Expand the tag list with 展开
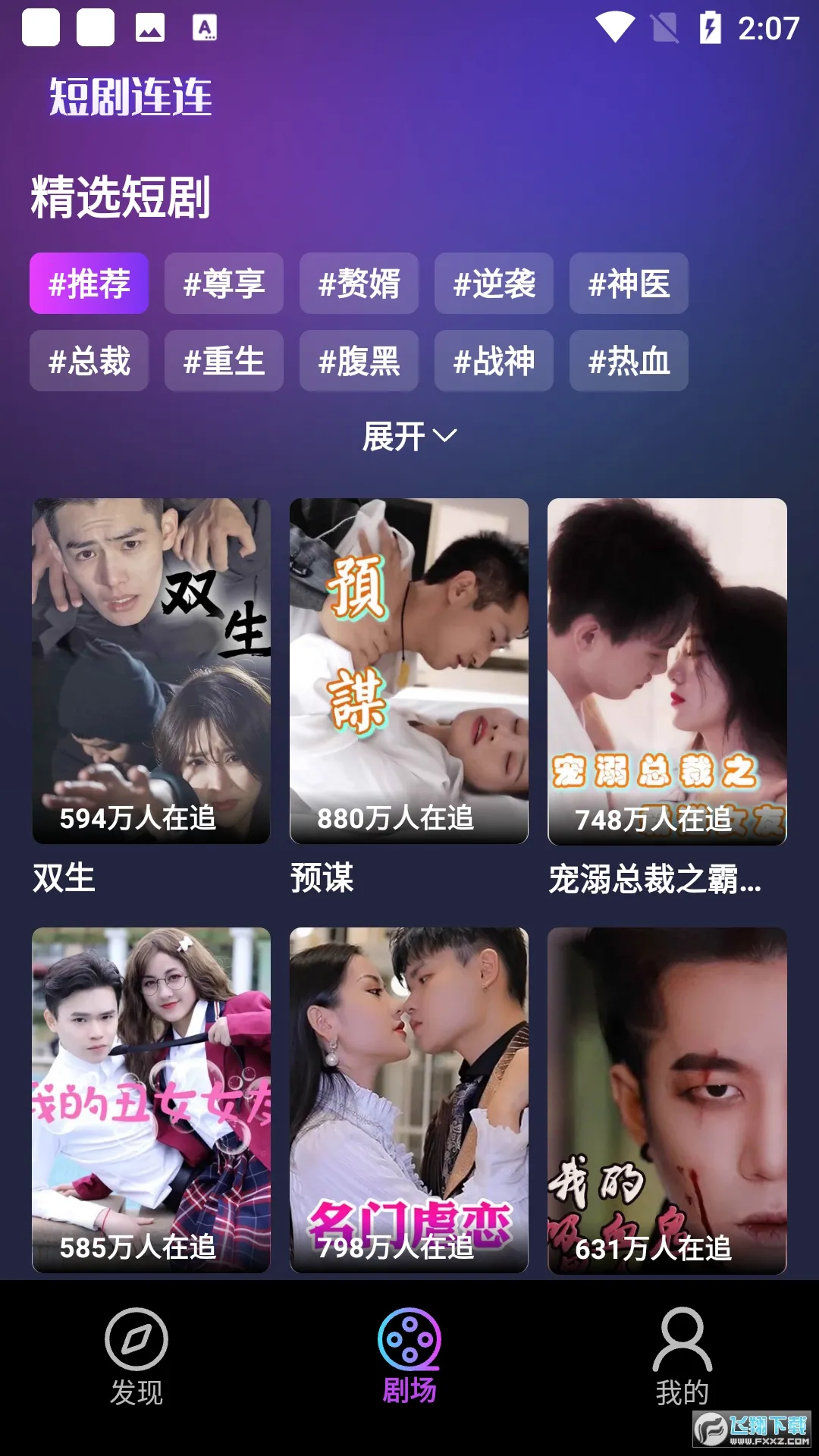 409,437
